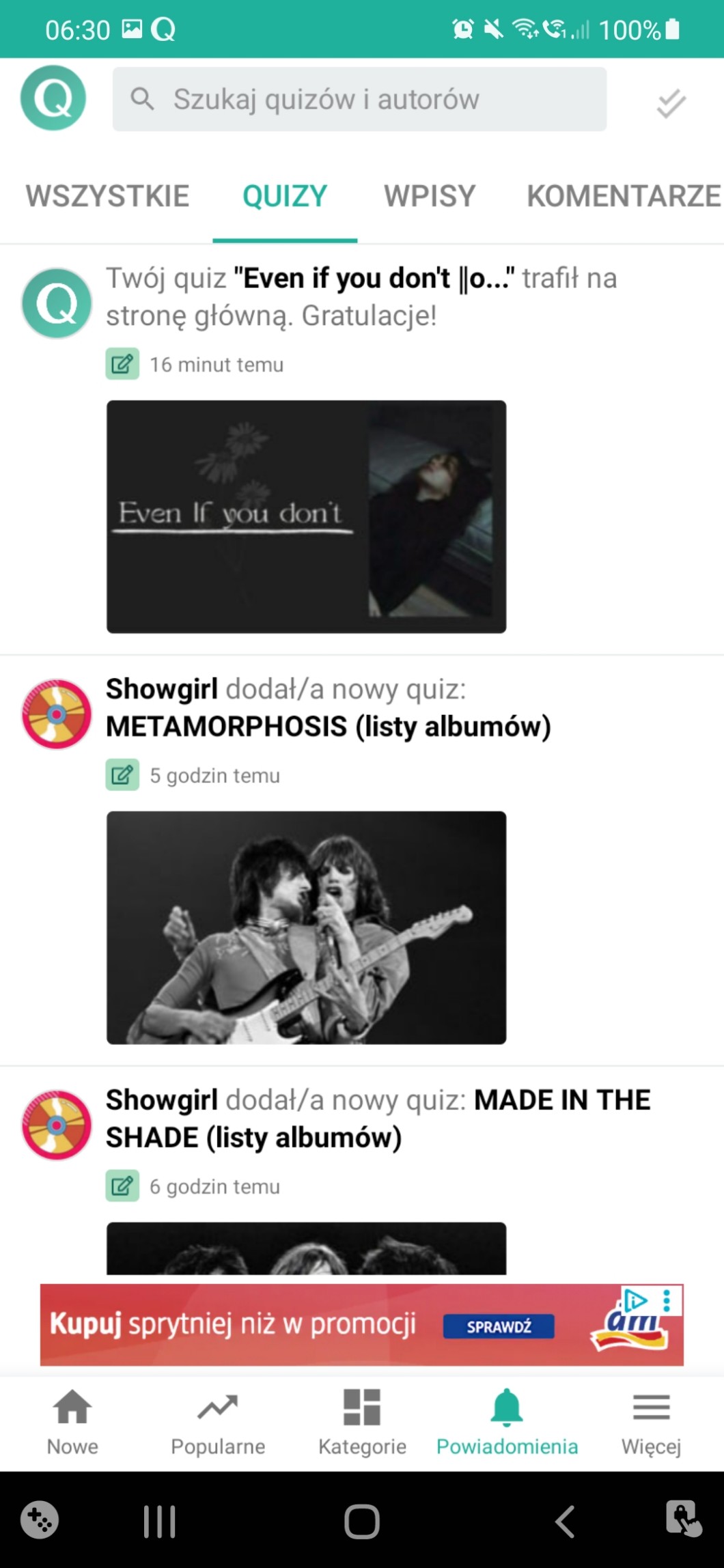This screenshot has width=724, height=1568.
Task: Tap the SPRAWDŹ button in the ad
Action: click(499, 1326)
